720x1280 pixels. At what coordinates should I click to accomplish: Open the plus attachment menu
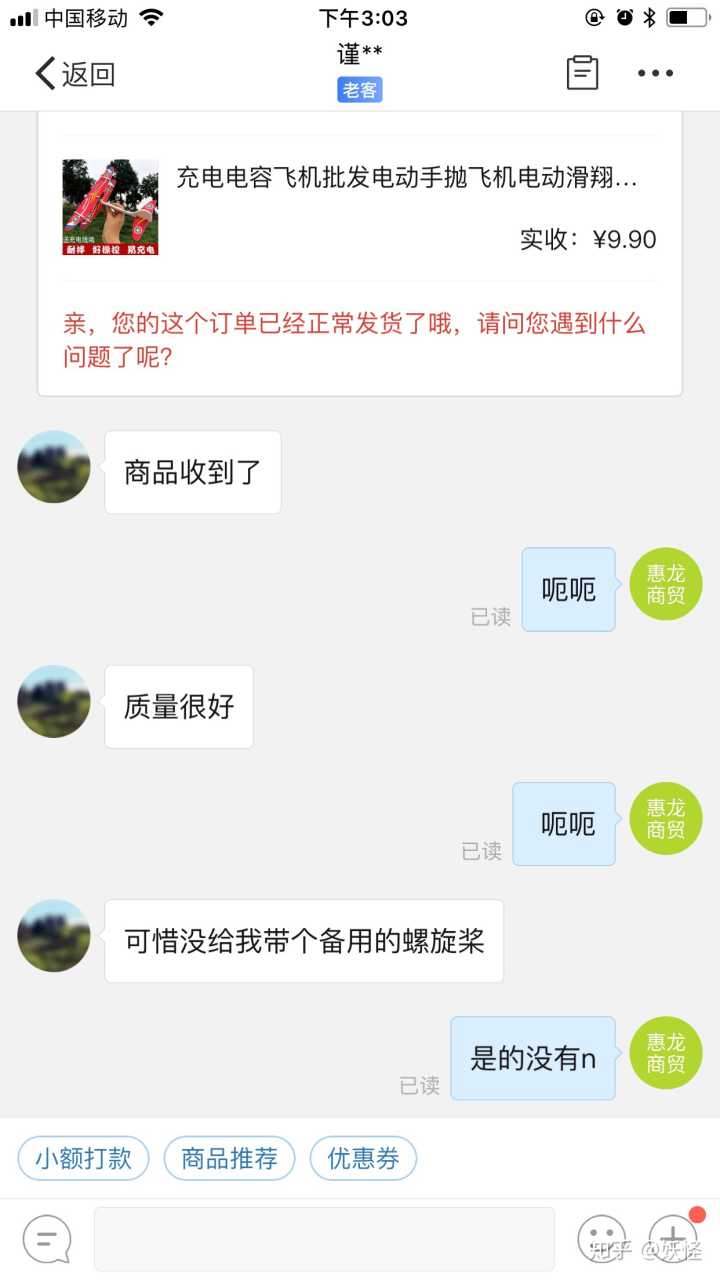(x=673, y=1240)
